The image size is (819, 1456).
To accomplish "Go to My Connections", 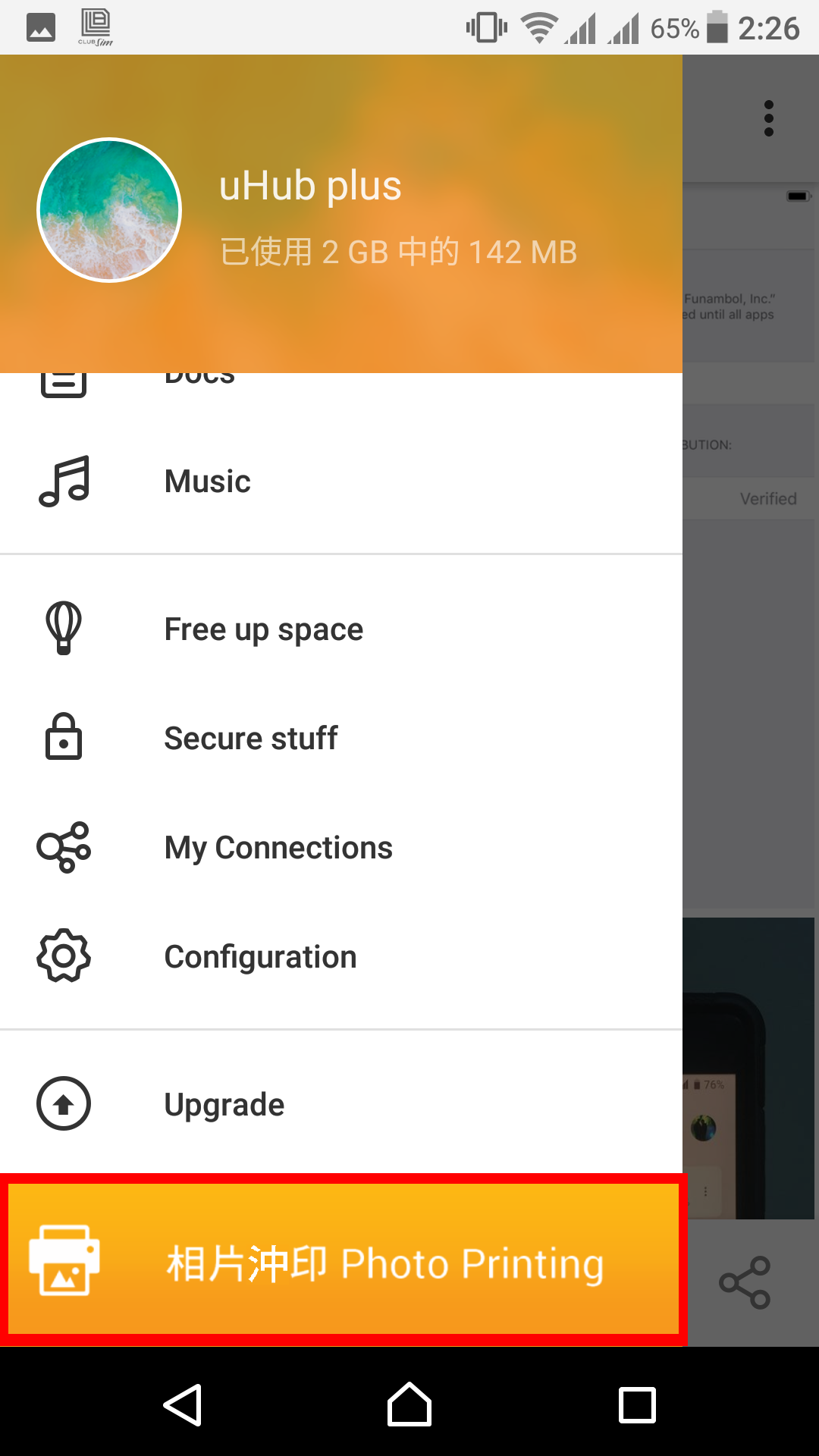I will coord(278,848).
